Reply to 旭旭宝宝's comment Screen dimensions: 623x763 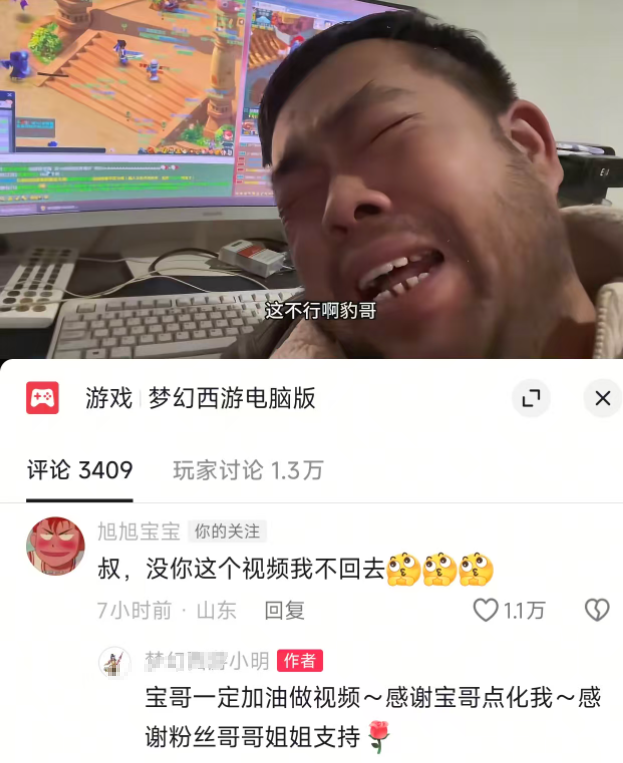click(x=284, y=610)
